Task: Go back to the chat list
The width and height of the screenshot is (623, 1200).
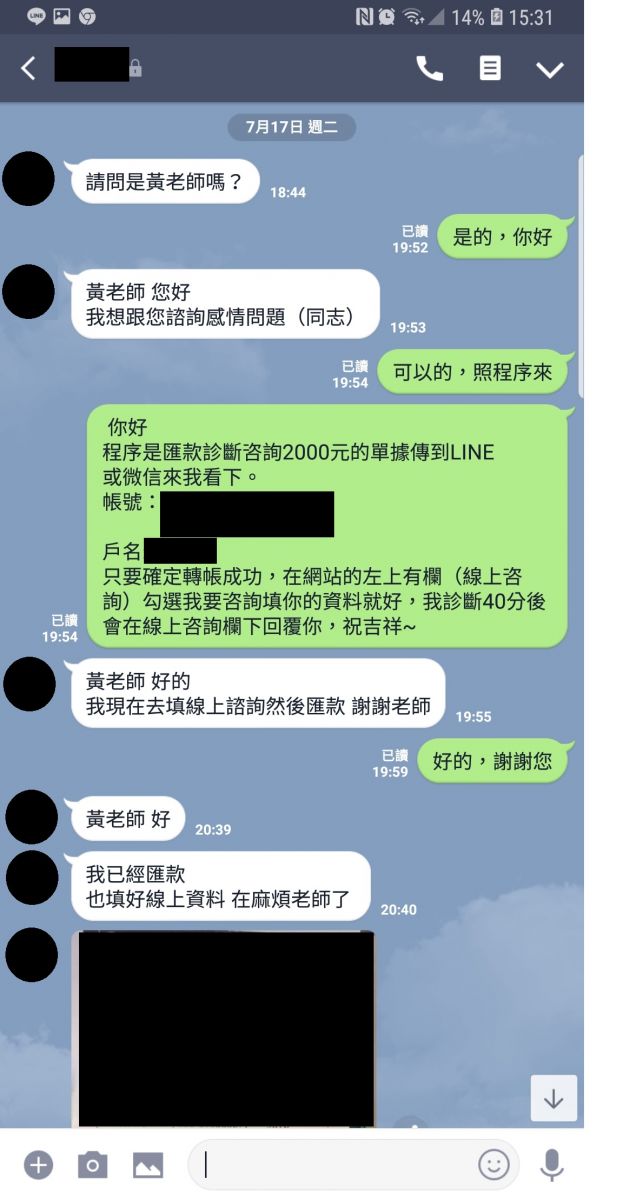Action: [x=28, y=68]
